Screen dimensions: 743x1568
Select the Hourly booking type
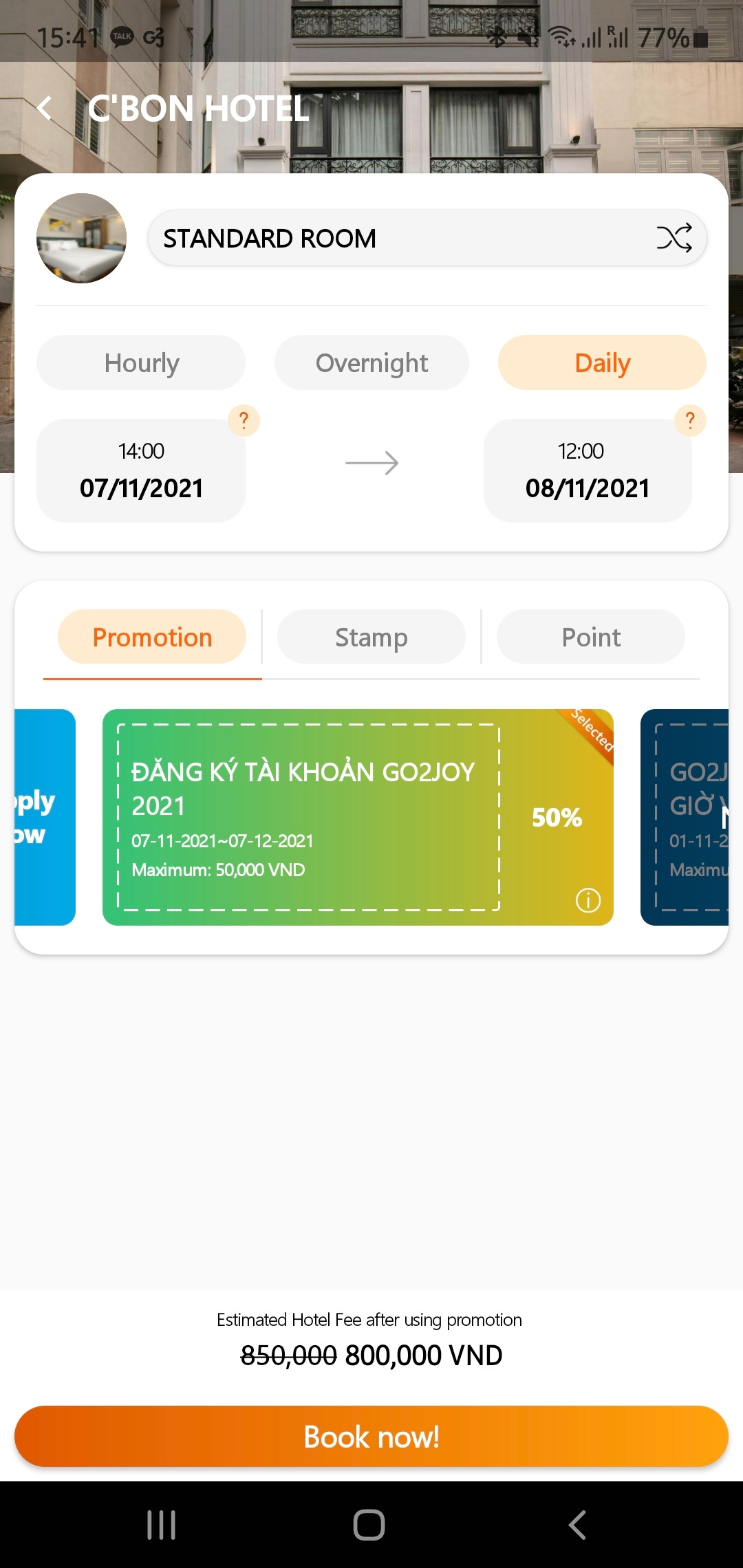[x=141, y=362]
